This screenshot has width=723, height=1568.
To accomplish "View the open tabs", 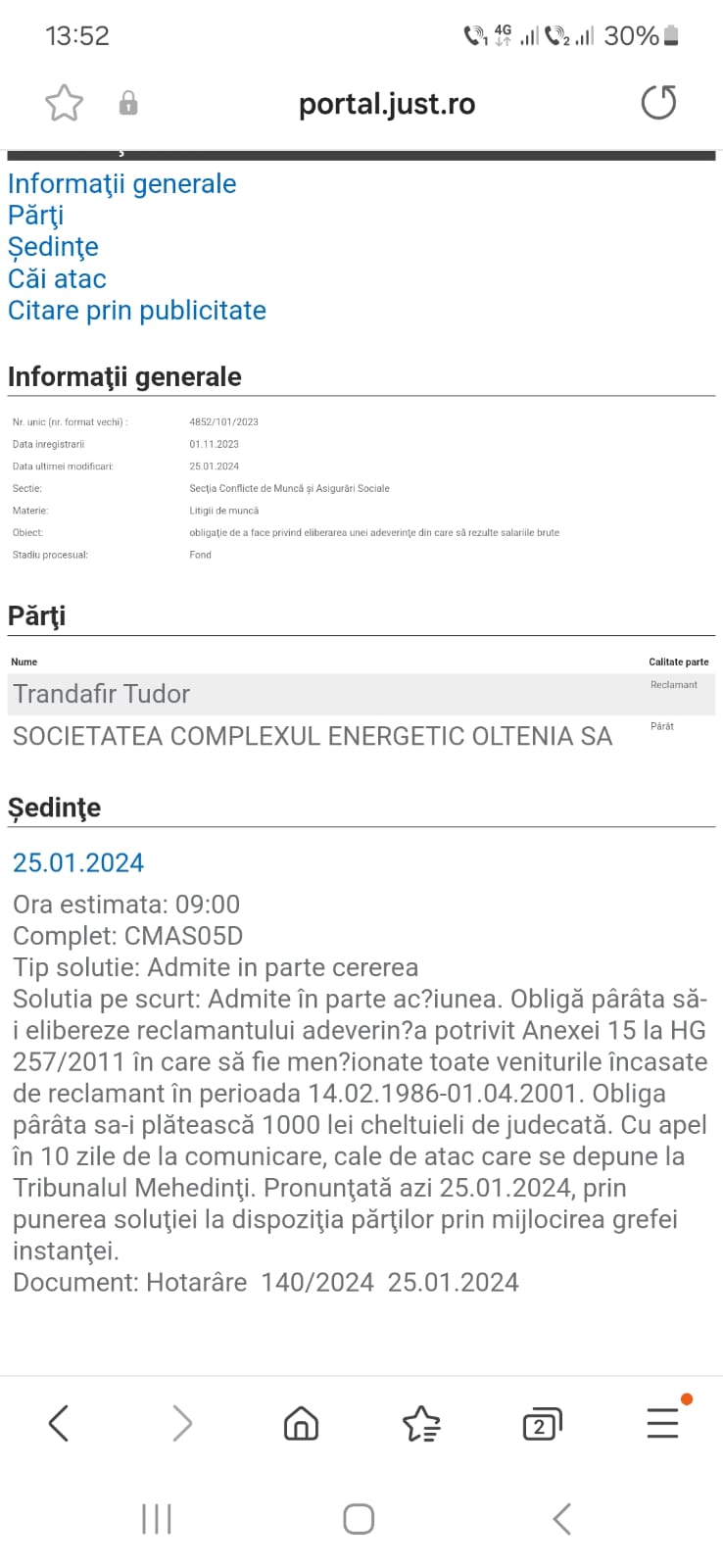I will (x=542, y=1423).
